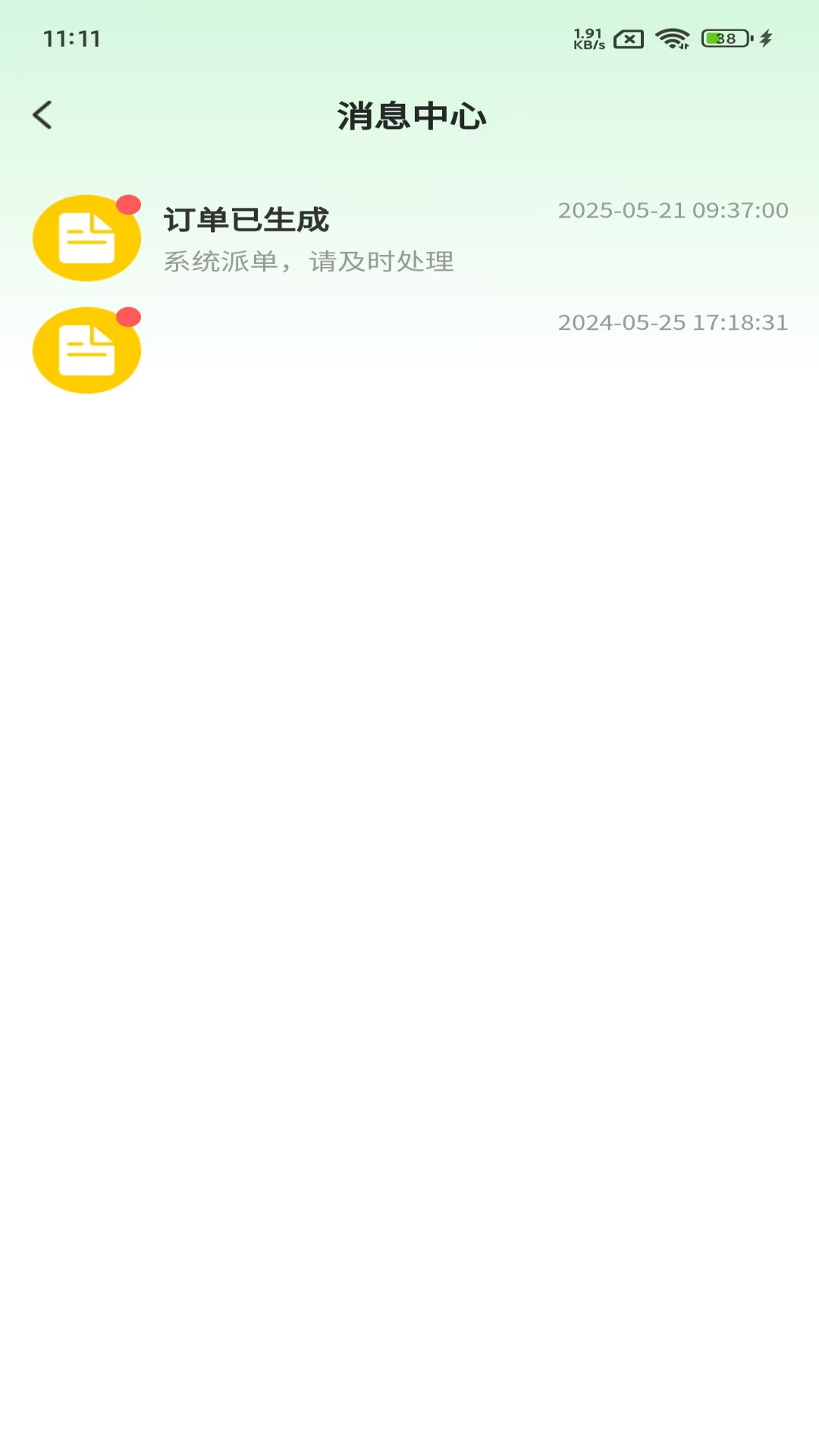Go back from 消息中心
Screen dimensions: 819x1456
click(x=43, y=115)
